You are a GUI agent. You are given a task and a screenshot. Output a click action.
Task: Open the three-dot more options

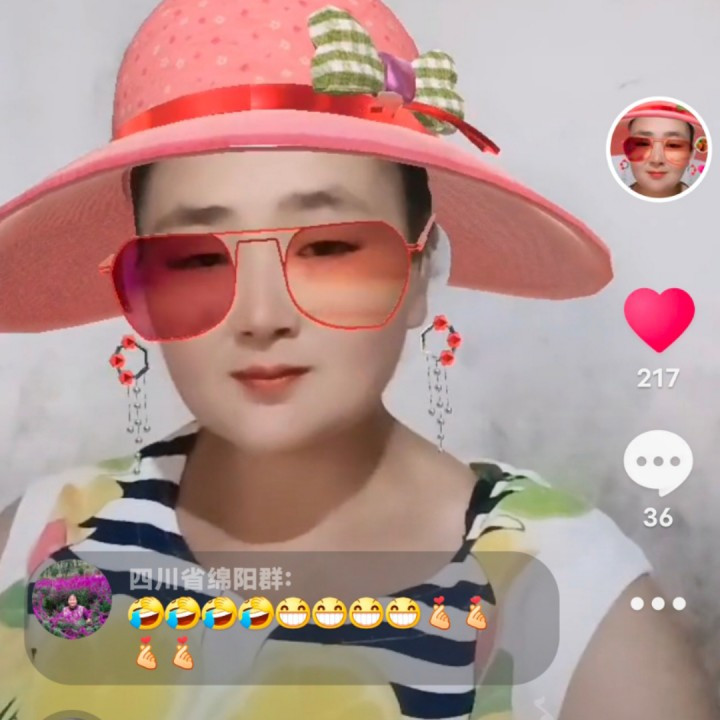658,603
